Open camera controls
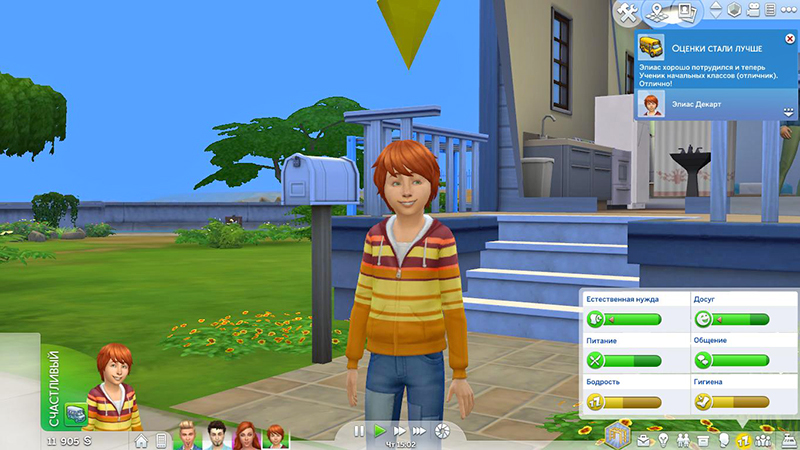The height and width of the screenshot is (450, 800). coord(752,11)
